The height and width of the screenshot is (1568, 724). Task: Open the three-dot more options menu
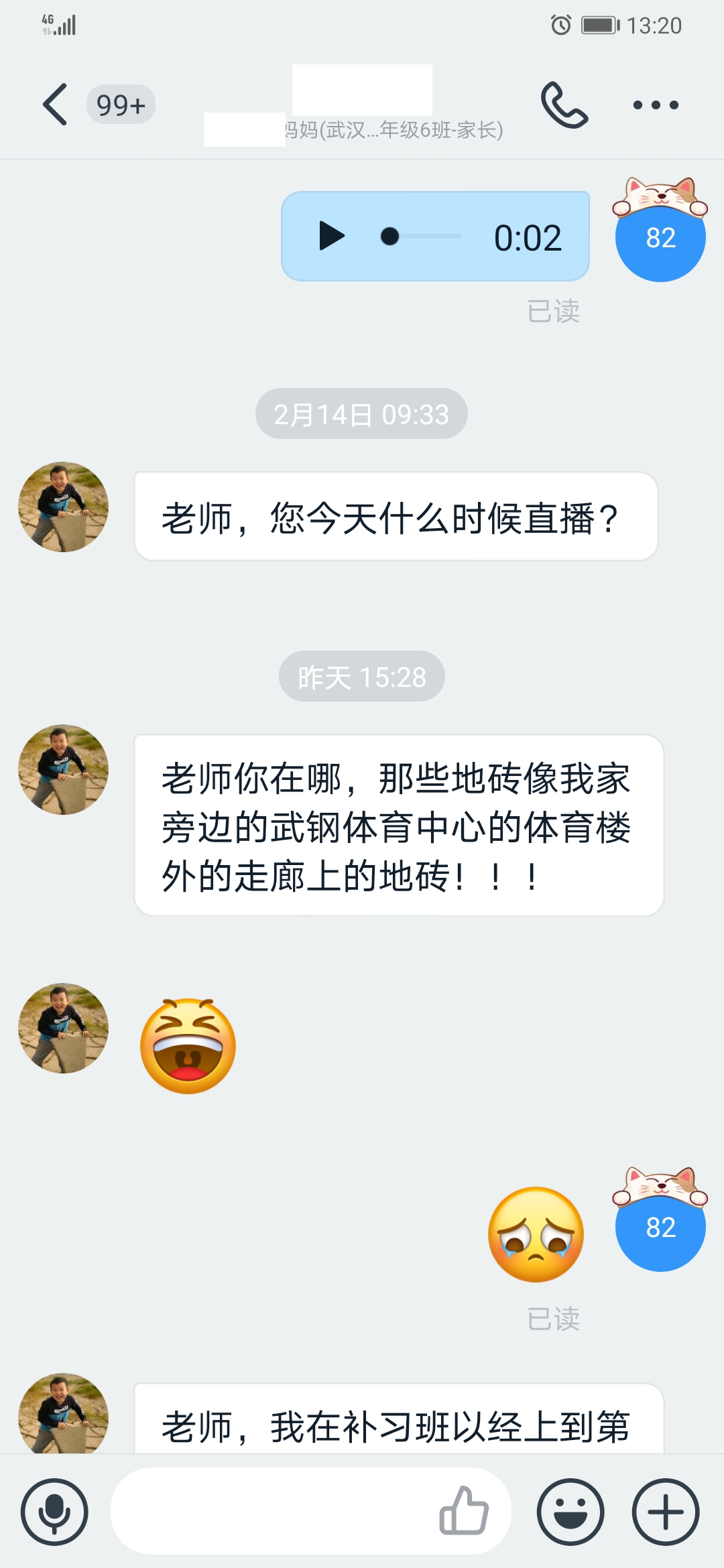[656, 105]
